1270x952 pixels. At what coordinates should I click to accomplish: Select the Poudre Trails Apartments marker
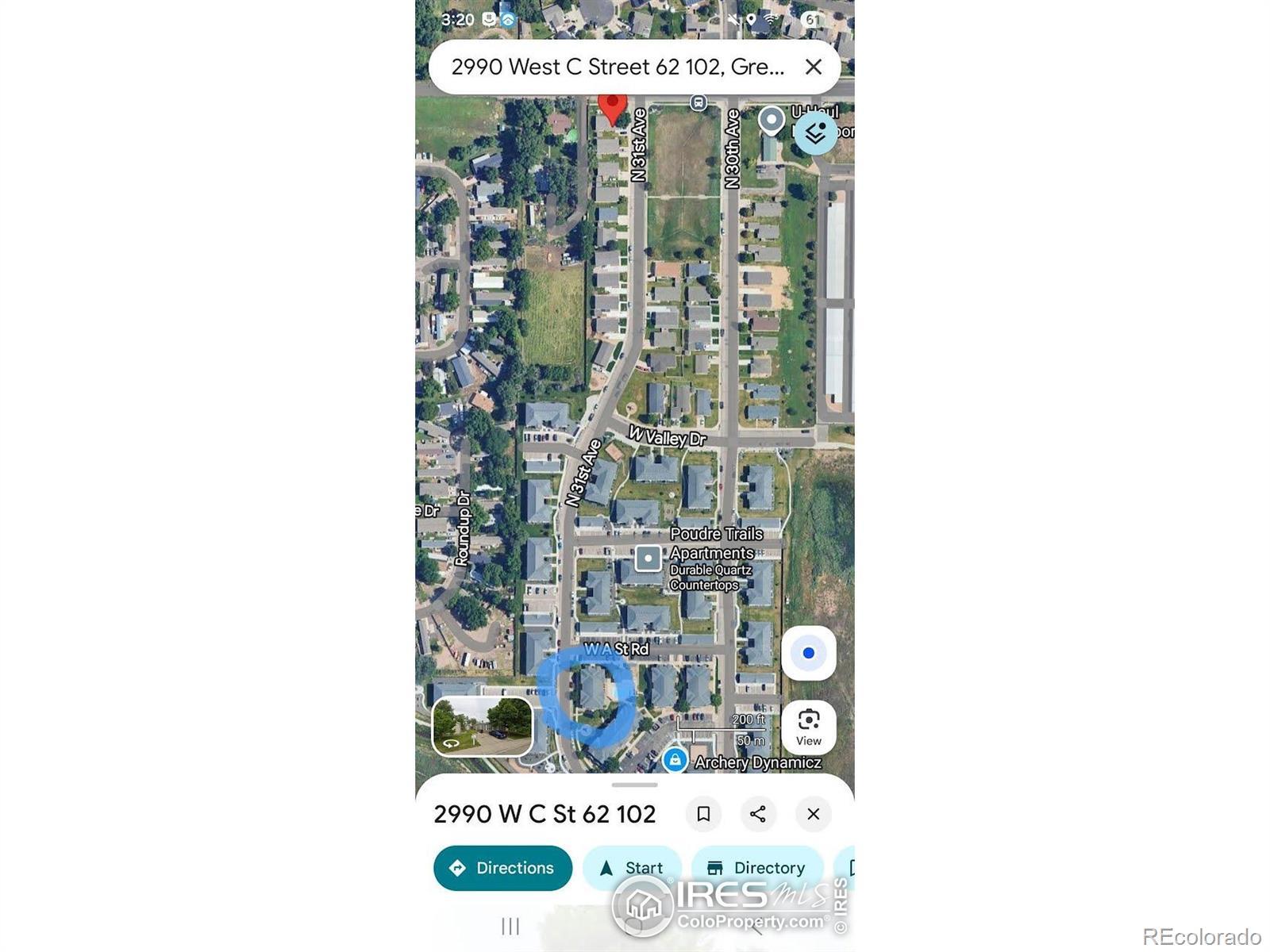pyautogui.click(x=648, y=559)
